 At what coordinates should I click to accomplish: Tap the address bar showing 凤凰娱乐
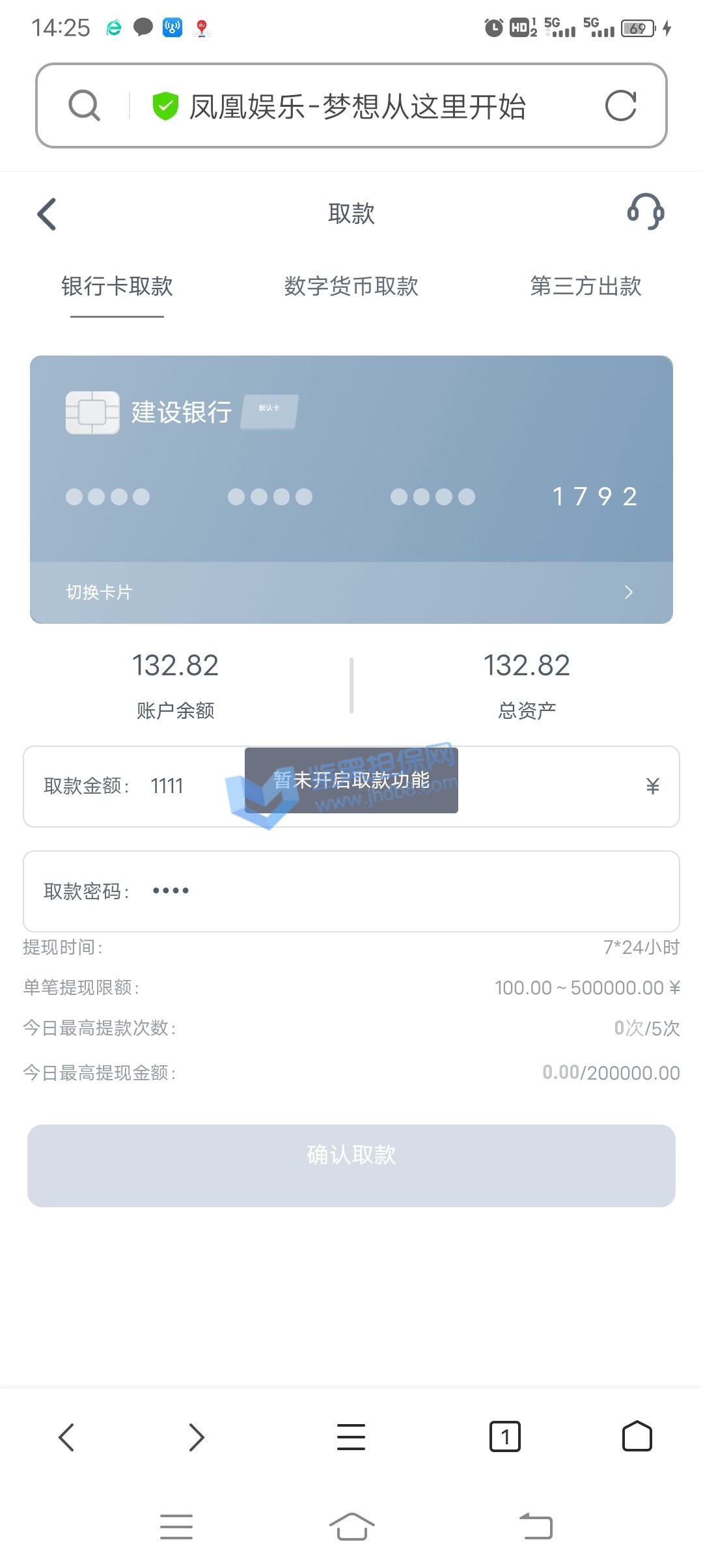357,106
